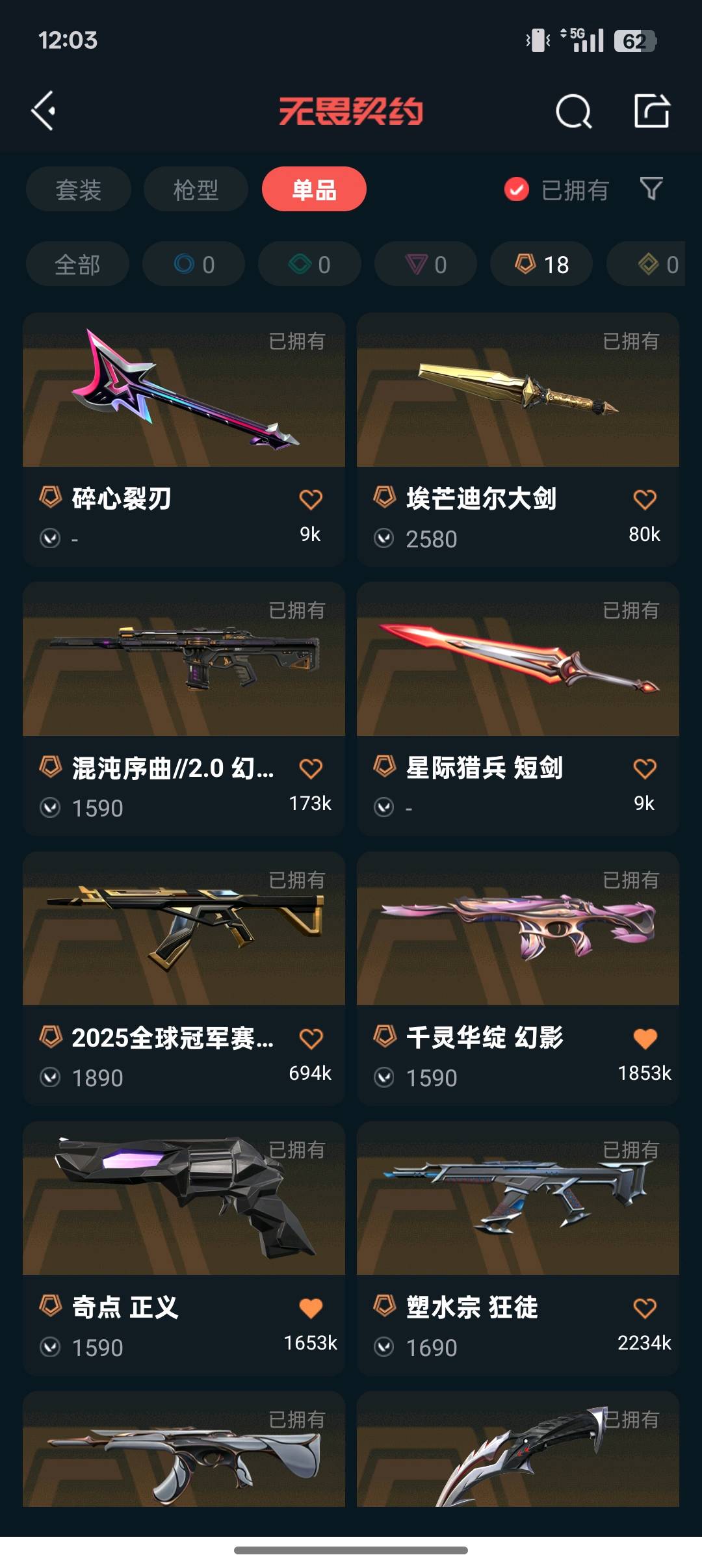
Task: Open the funnel filter options
Action: 651,189
